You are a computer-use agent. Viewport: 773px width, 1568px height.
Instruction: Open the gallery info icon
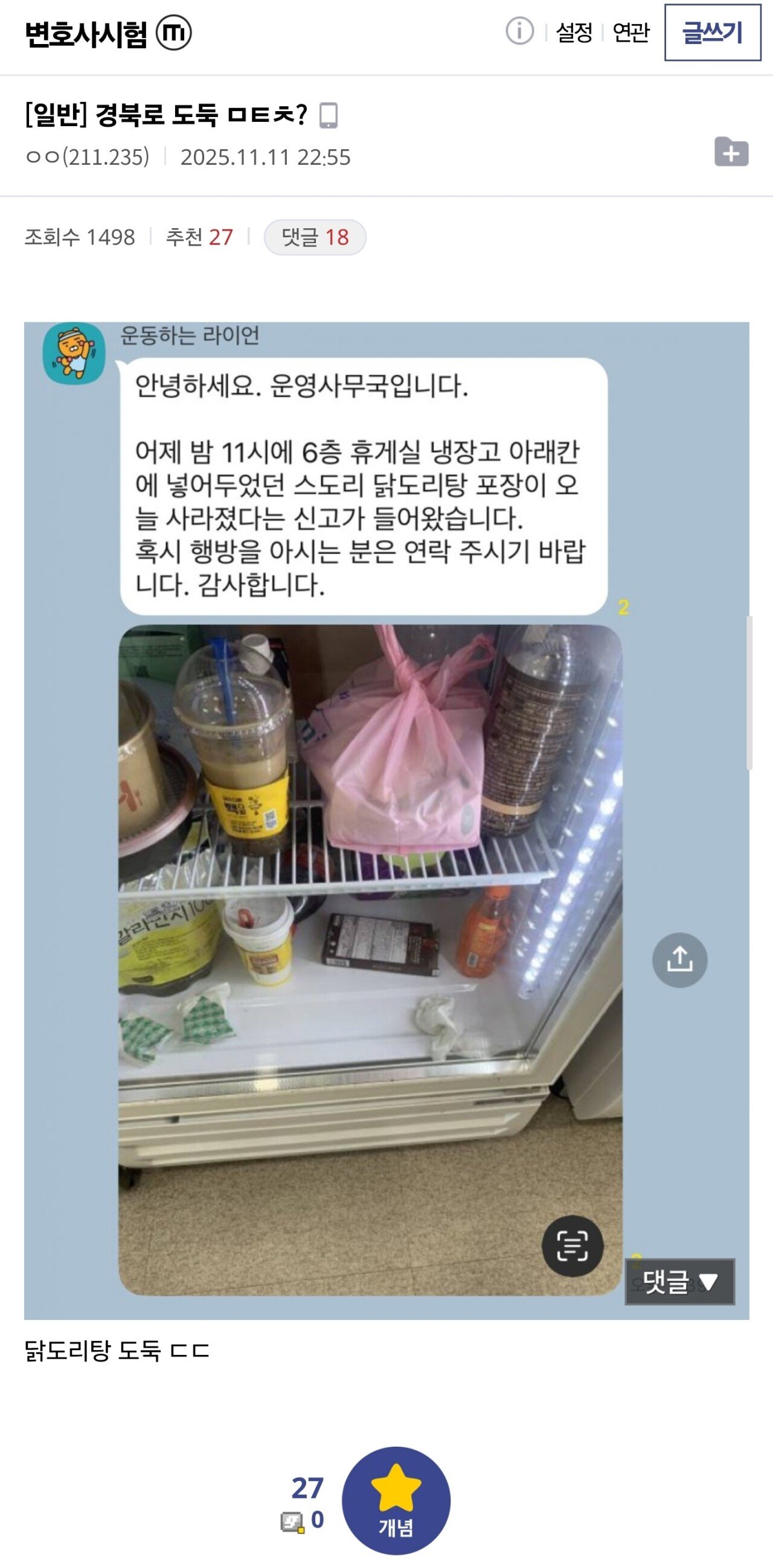pyautogui.click(x=519, y=31)
